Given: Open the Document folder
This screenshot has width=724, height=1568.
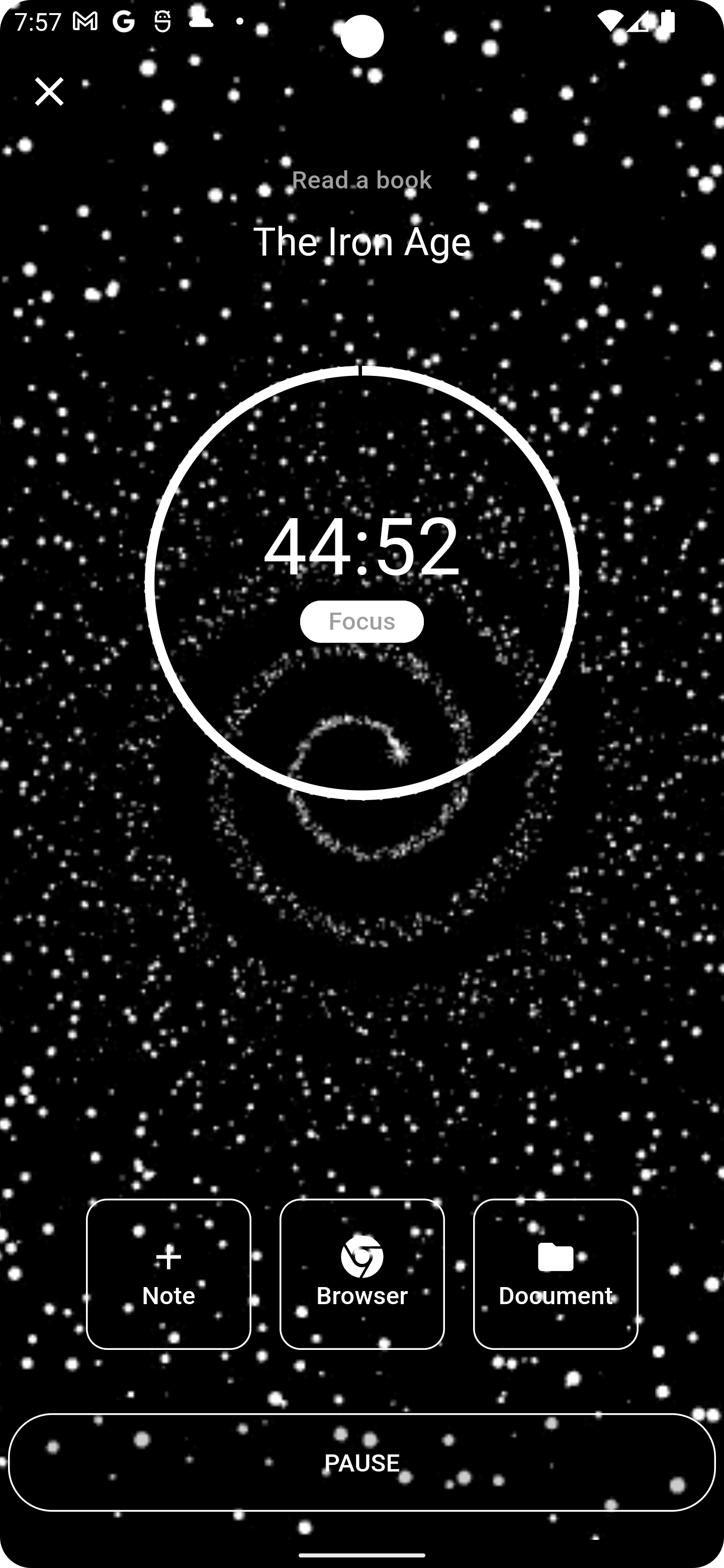Looking at the screenshot, I should [556, 1273].
